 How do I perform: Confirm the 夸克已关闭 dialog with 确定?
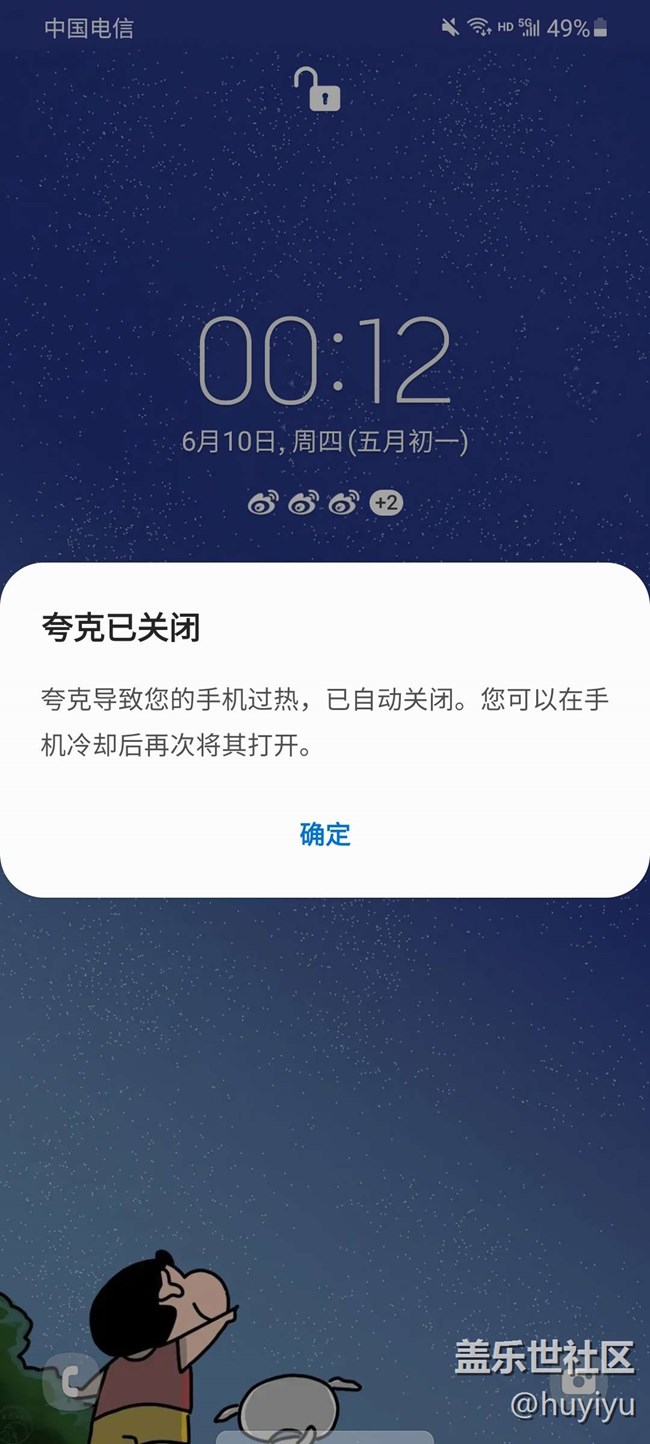tap(325, 834)
